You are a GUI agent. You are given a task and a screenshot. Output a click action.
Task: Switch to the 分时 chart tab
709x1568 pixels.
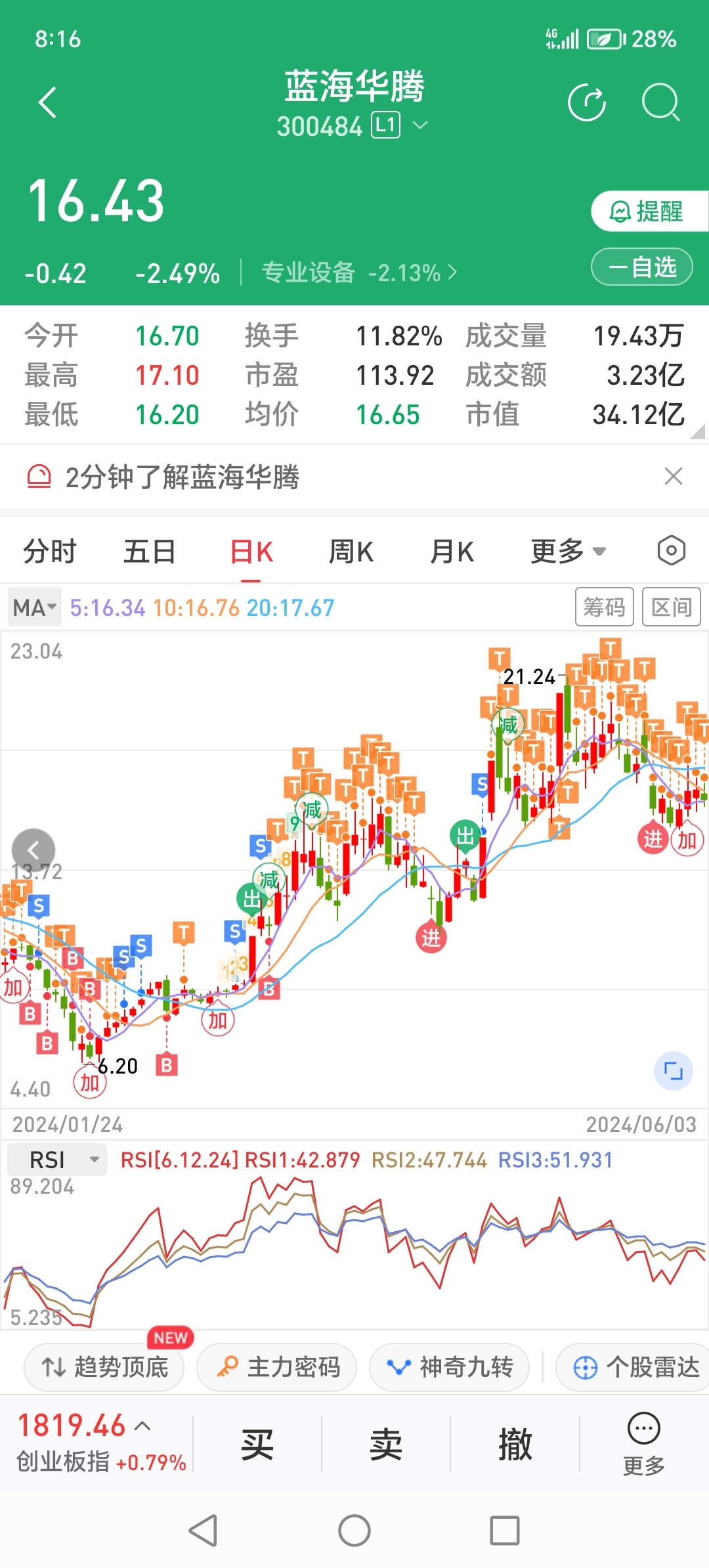click(50, 552)
